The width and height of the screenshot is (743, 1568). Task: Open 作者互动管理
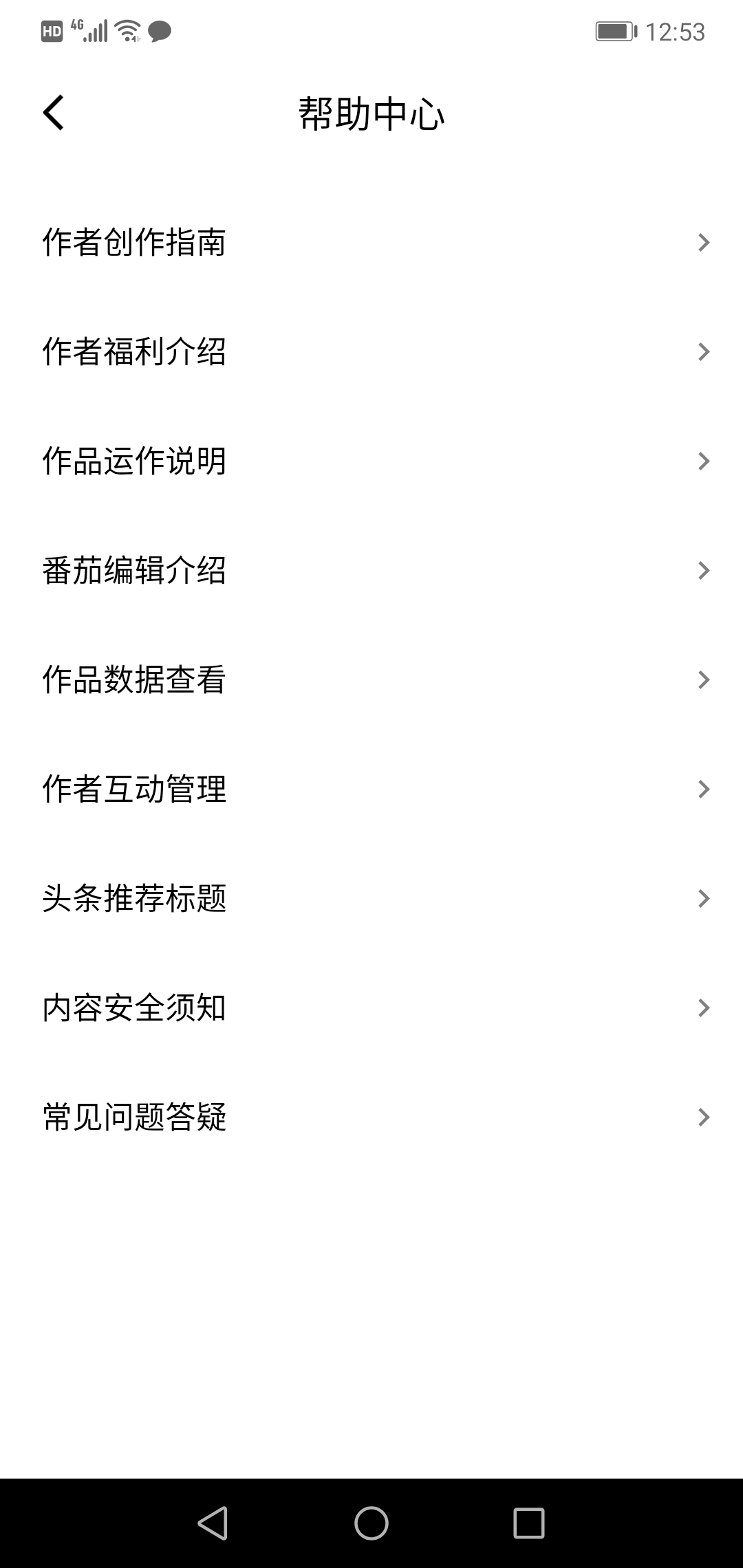click(371, 789)
